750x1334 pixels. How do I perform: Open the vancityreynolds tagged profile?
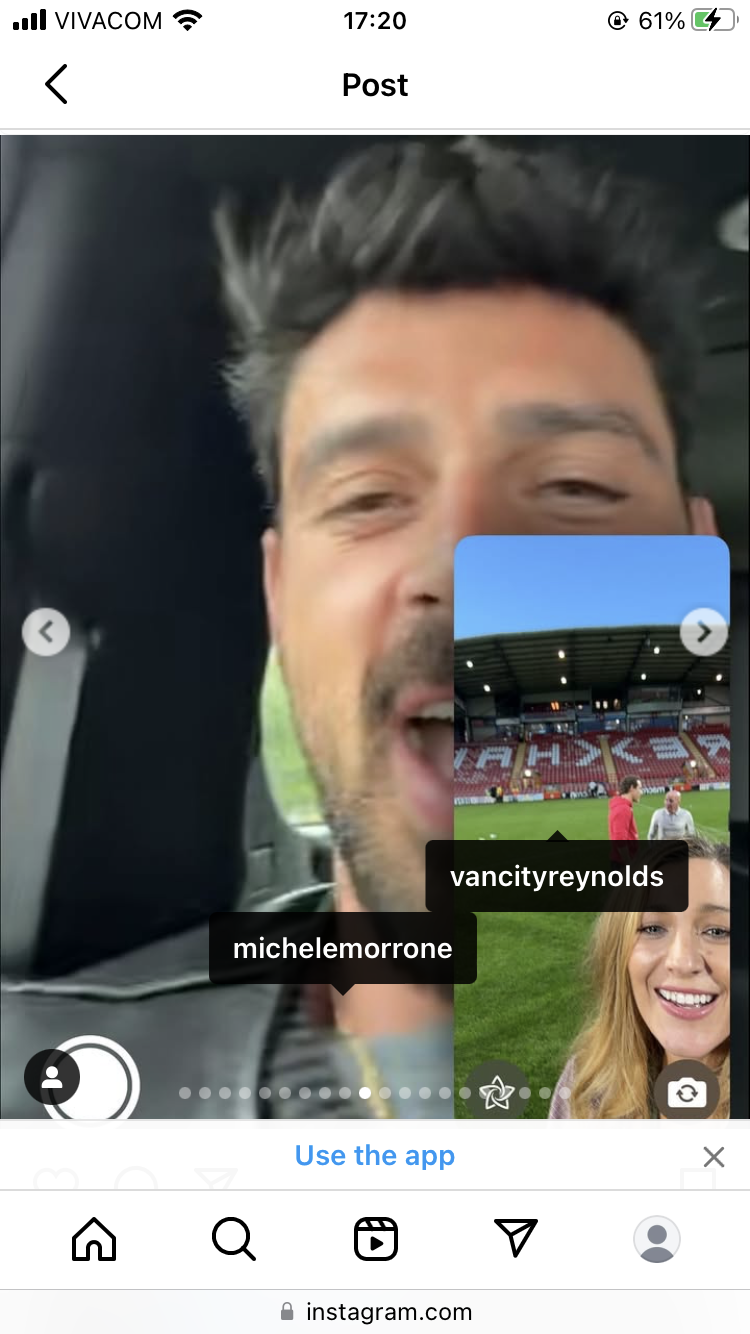pos(556,877)
